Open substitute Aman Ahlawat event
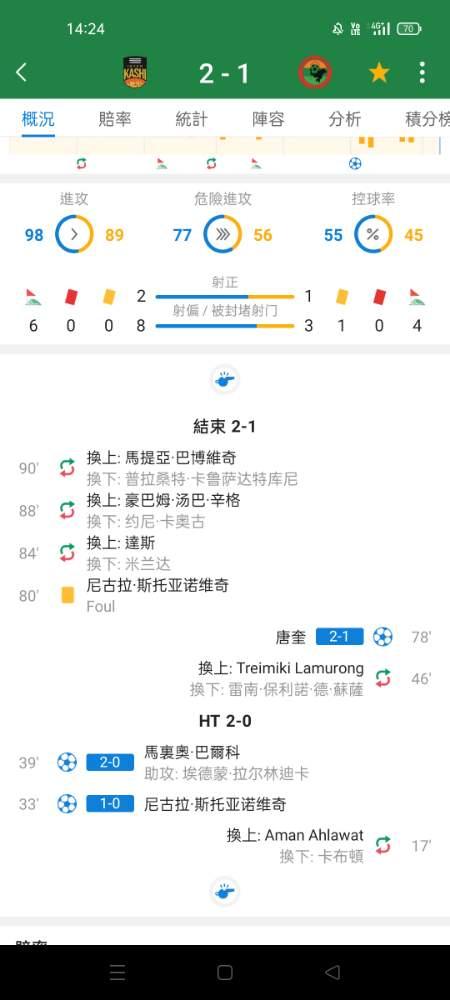The width and height of the screenshot is (450, 1000). click(x=295, y=835)
